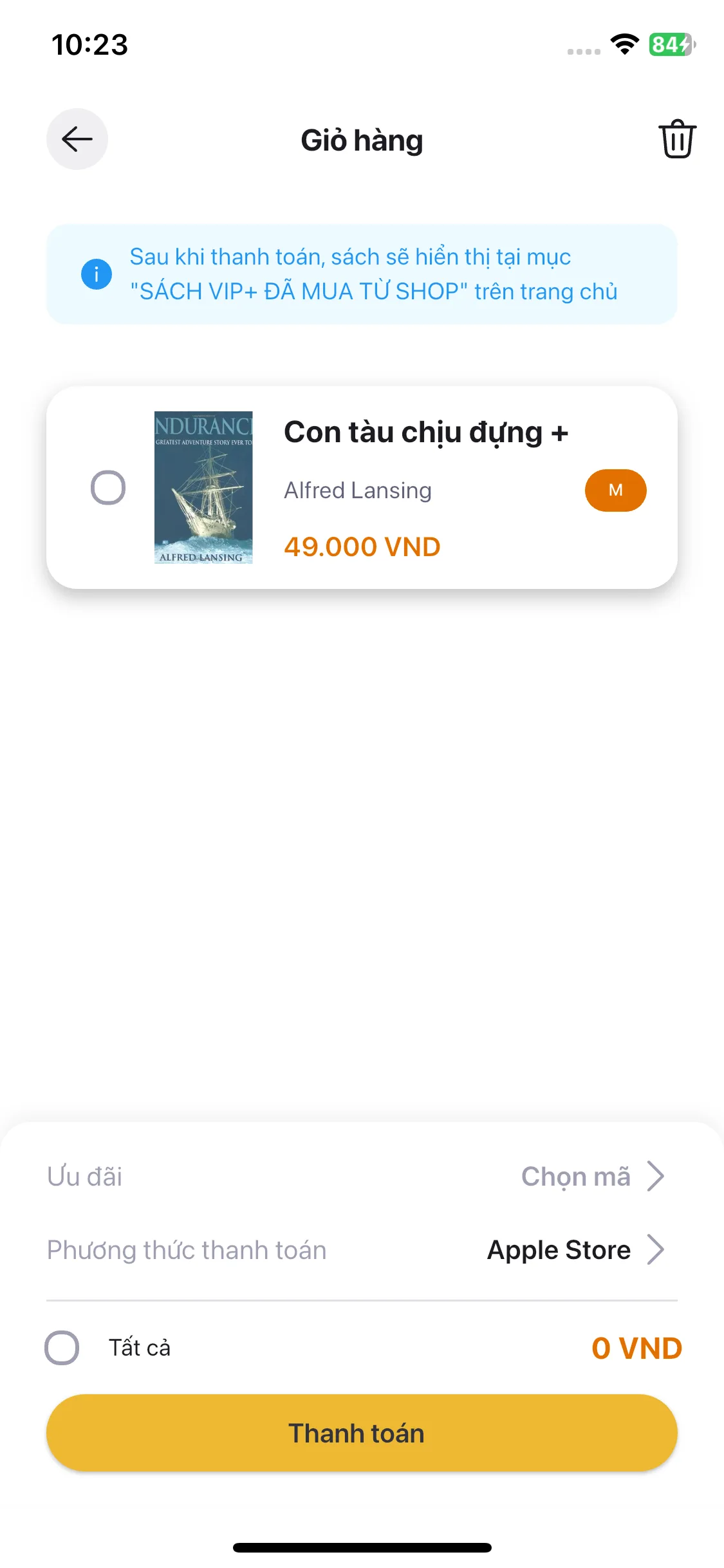Viewport: 724px width, 1568px height.
Task: Choose a promo code via Chọn mã
Action: tap(591, 1177)
